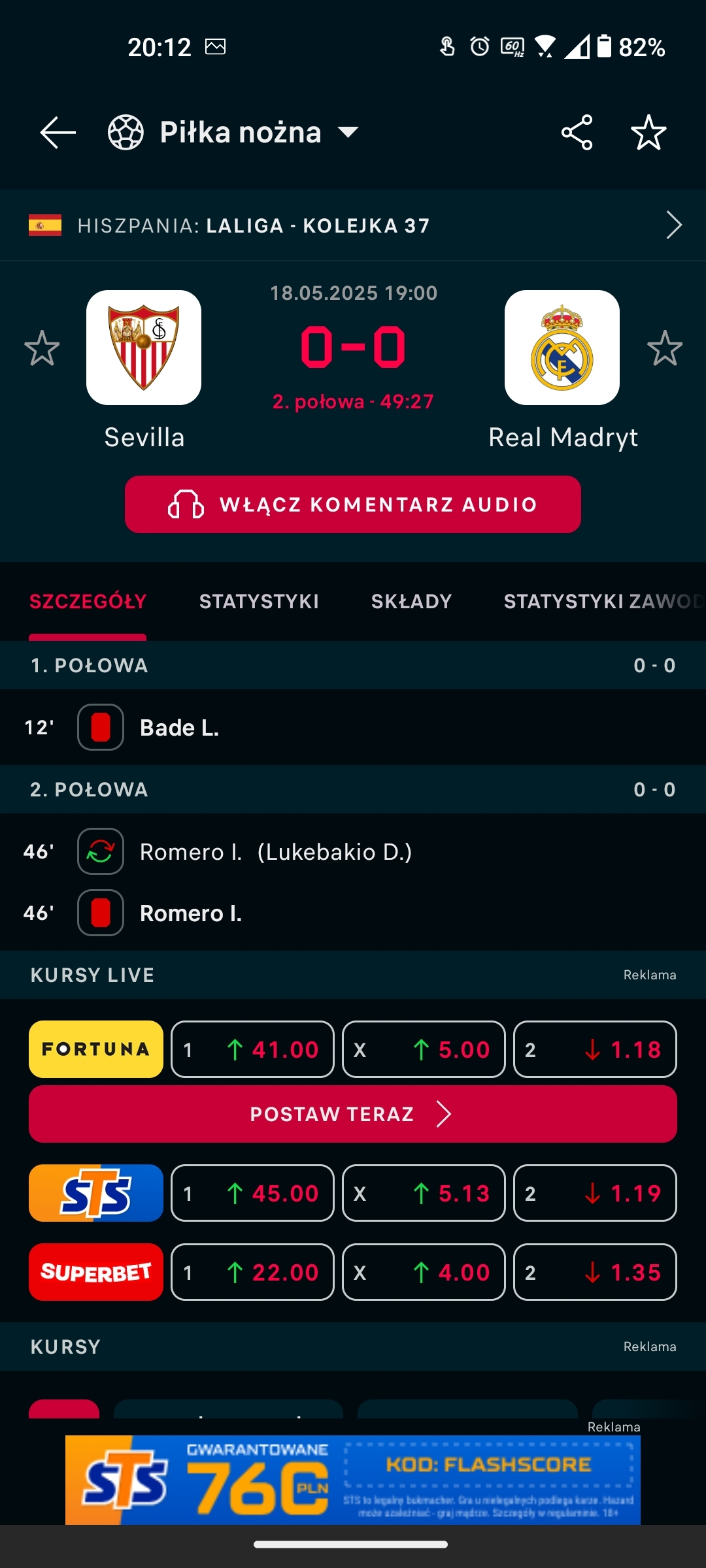Switch to the Statystyki tab

pos(259,601)
